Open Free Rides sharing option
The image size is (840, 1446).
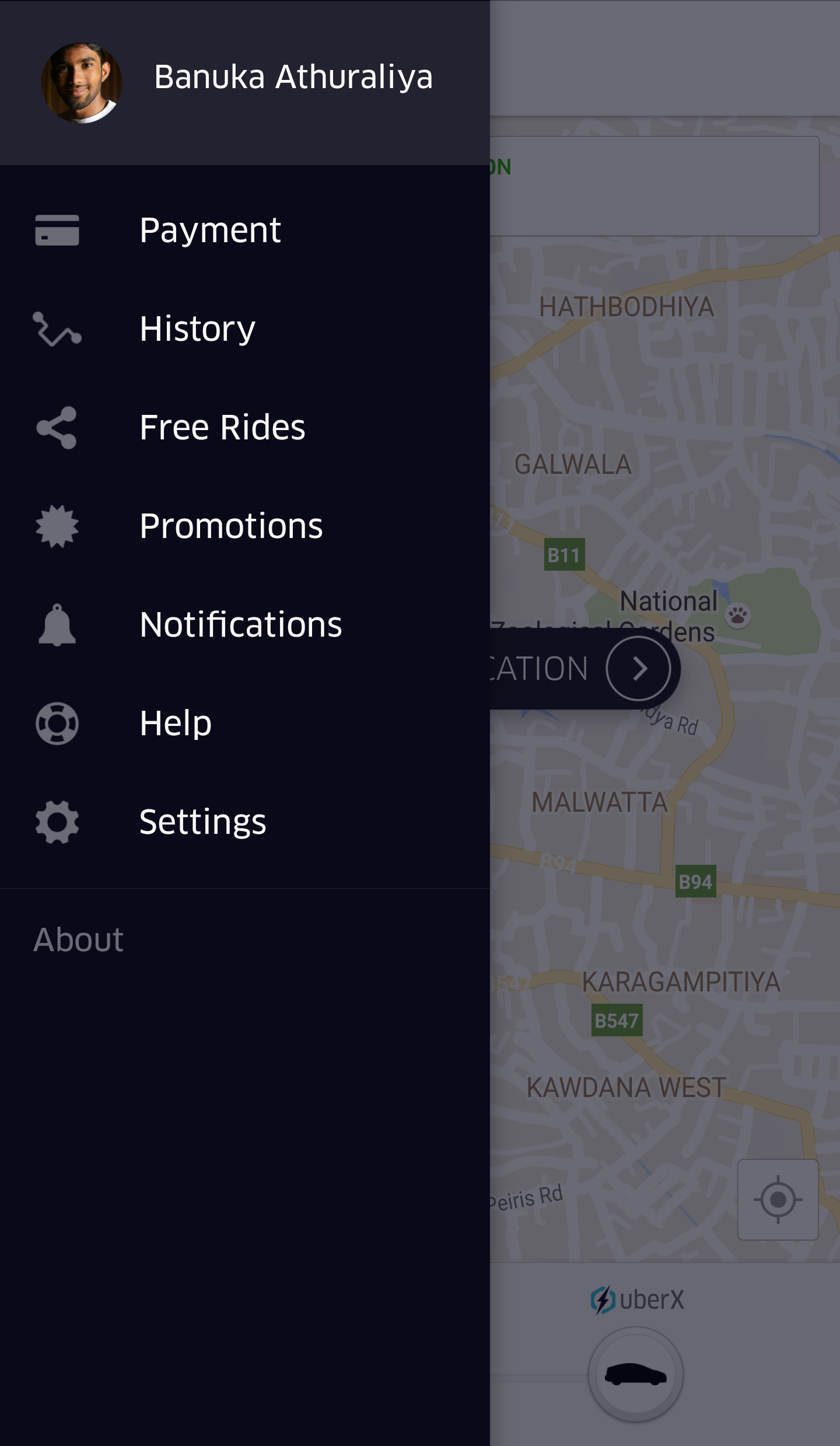point(222,427)
